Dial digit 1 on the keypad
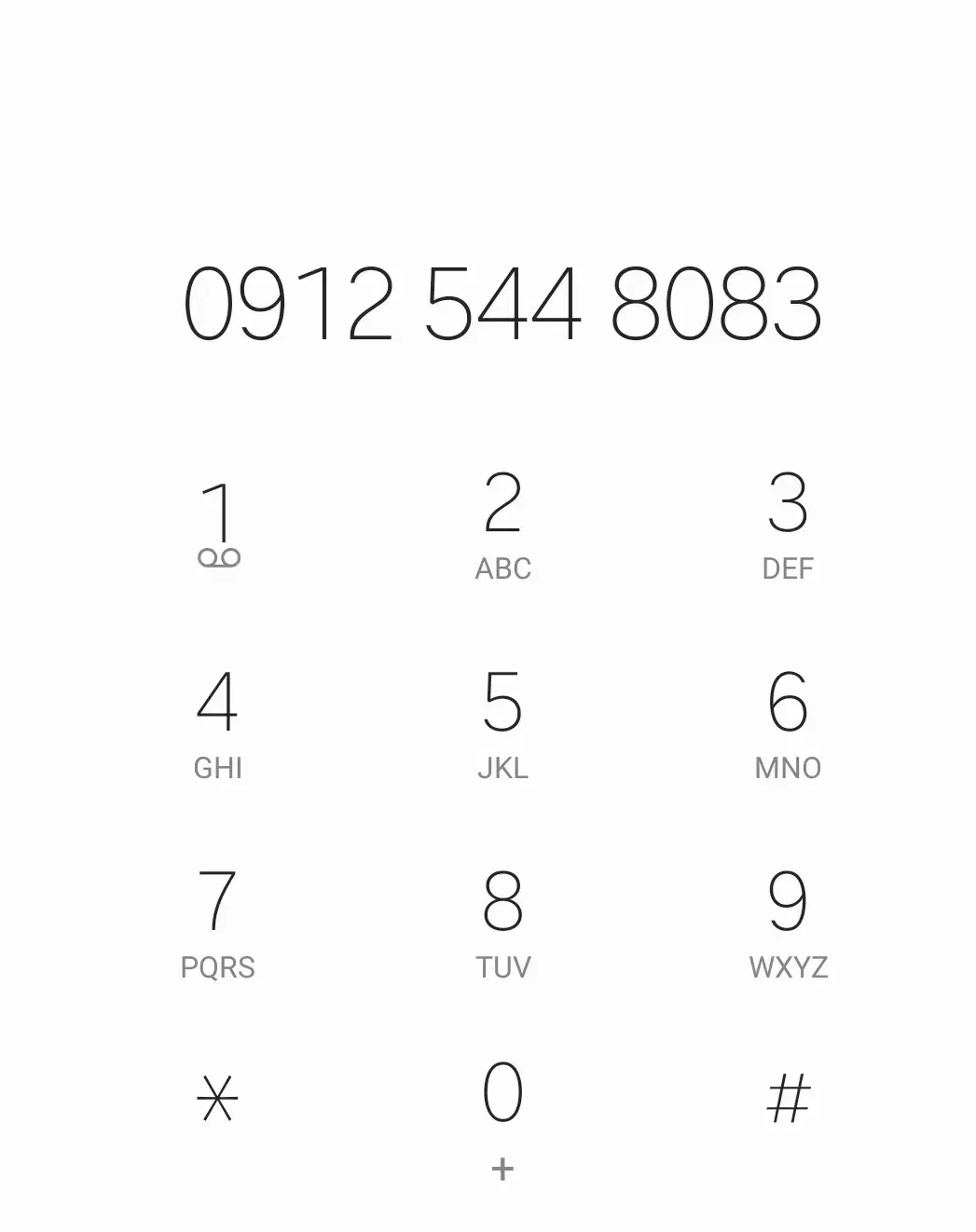 pos(218,525)
